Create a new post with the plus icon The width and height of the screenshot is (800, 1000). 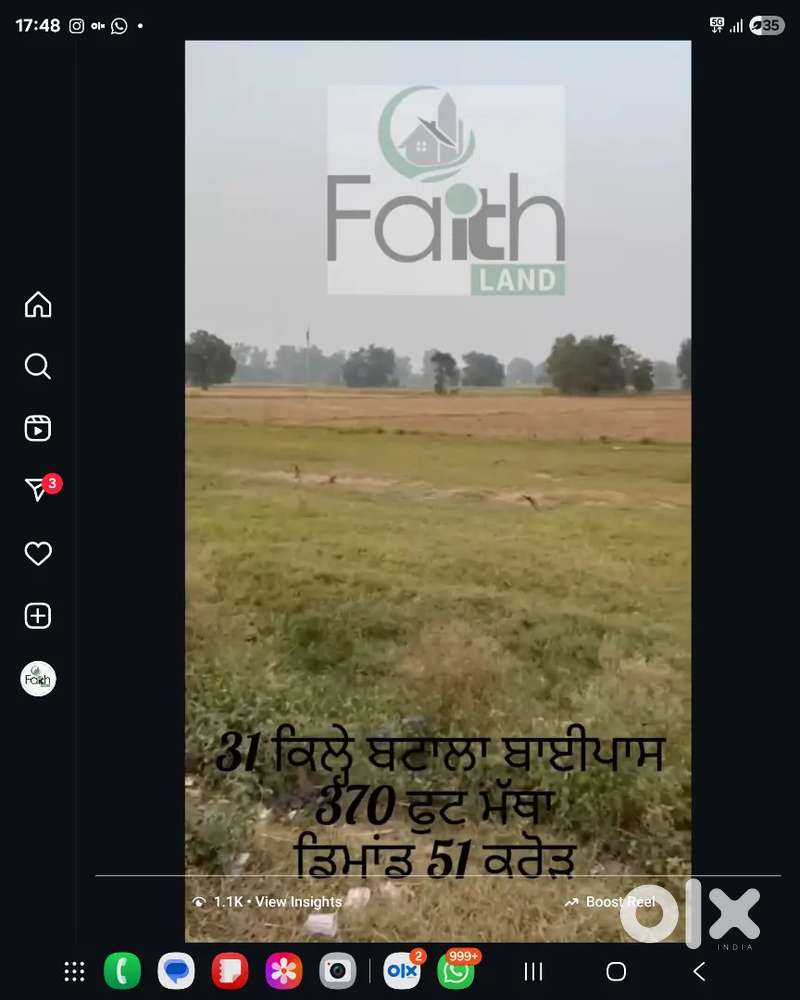pyautogui.click(x=38, y=616)
